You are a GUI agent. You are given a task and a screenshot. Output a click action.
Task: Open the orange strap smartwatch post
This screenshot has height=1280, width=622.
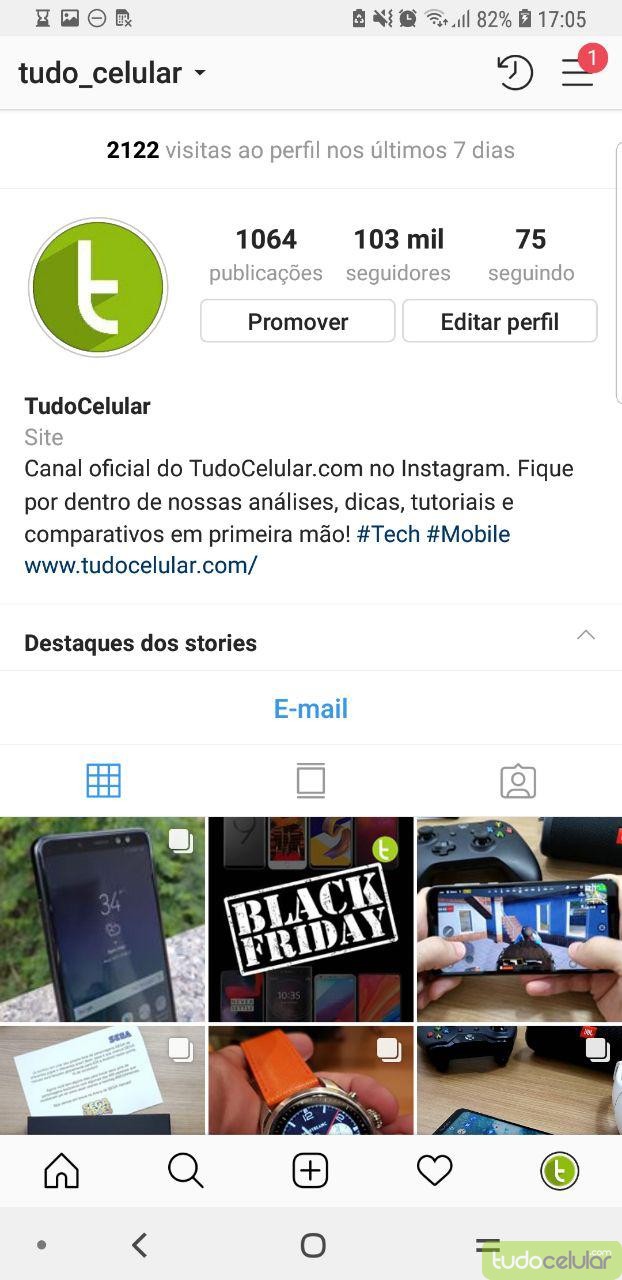click(310, 1080)
